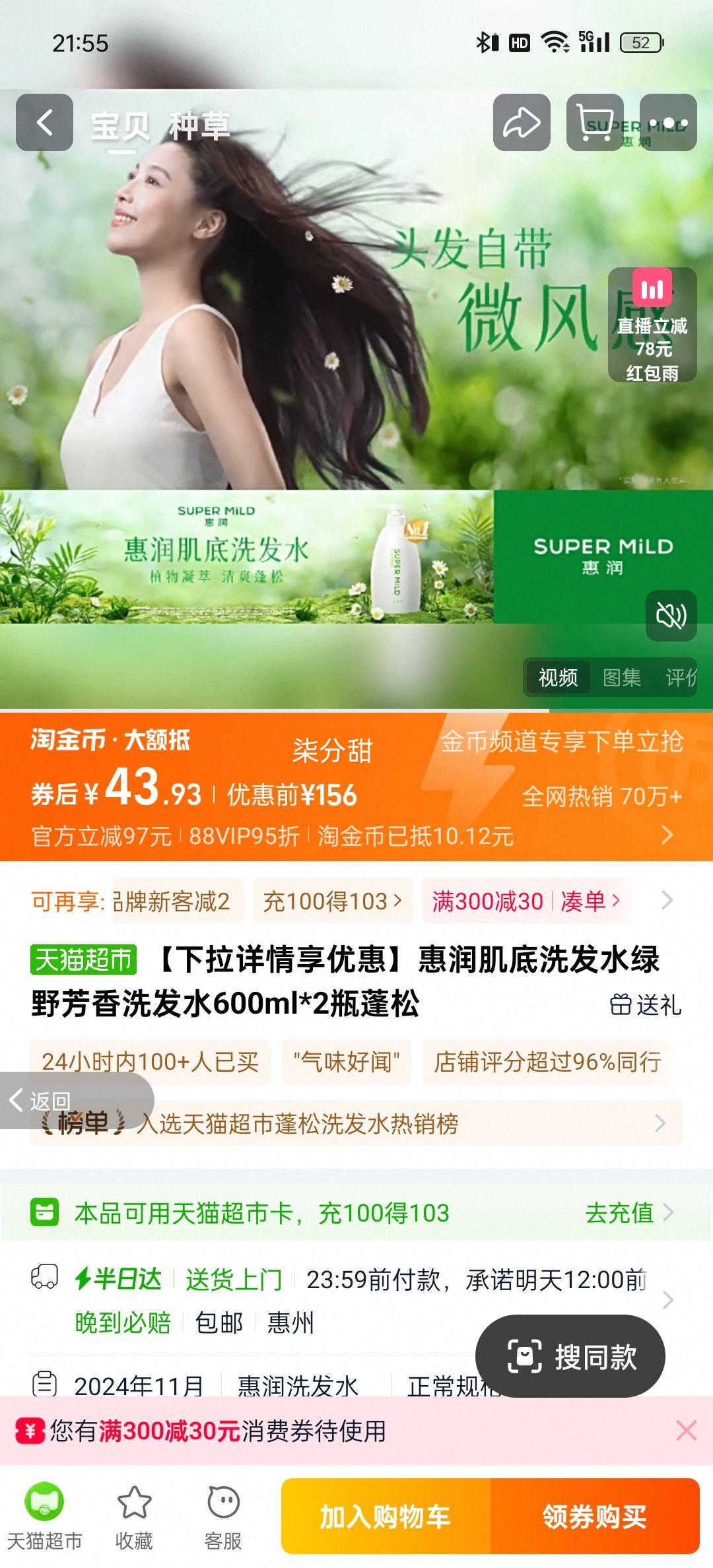
Task: Find similar items with 搜同款
Action: [x=570, y=1357]
